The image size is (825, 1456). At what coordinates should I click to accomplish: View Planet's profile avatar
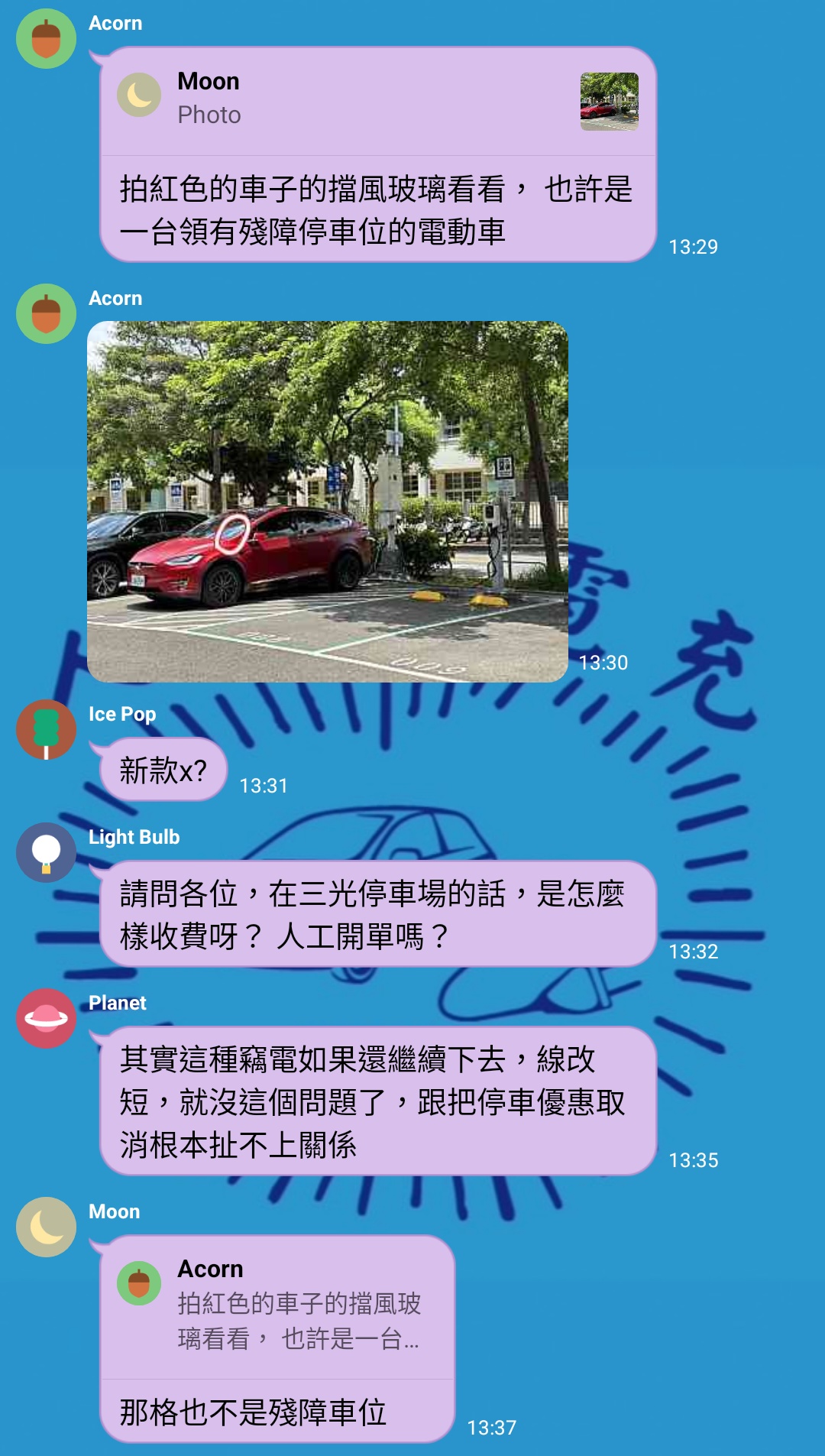46,1018
